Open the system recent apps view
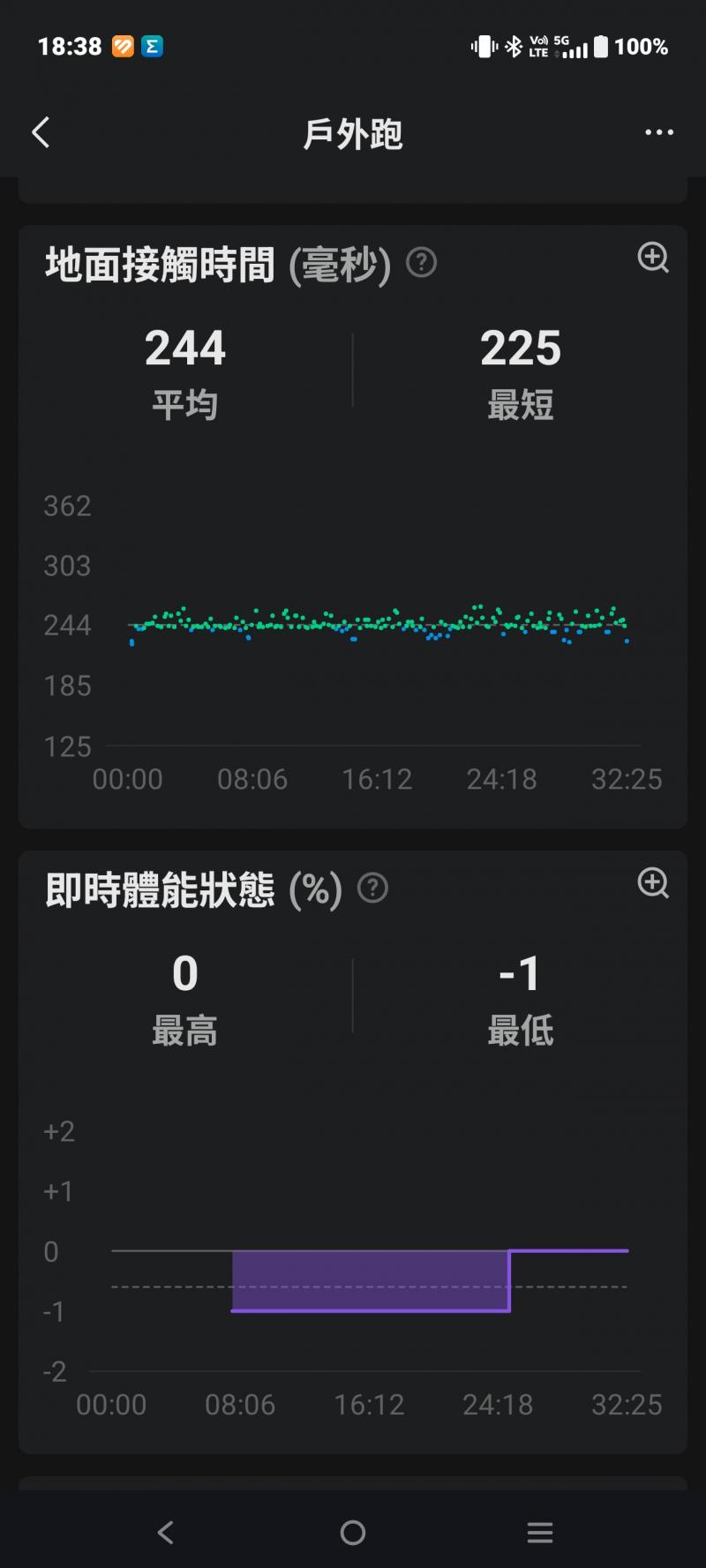The width and height of the screenshot is (706, 1568). 539,1533
